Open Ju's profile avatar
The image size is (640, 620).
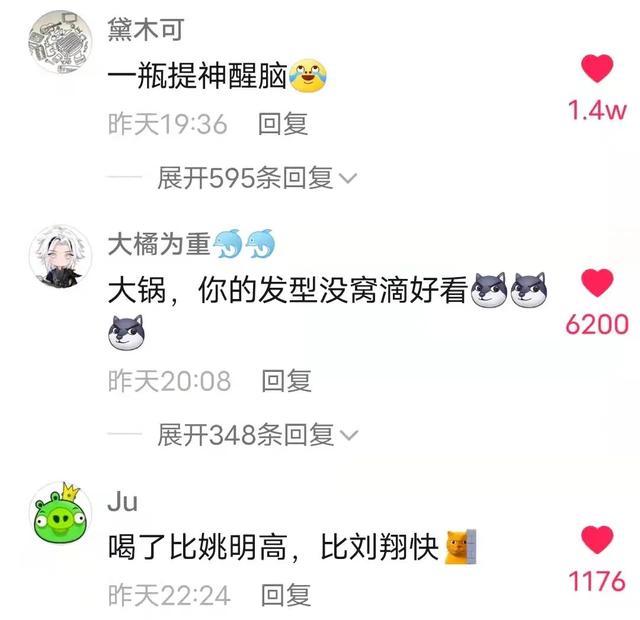[56, 514]
